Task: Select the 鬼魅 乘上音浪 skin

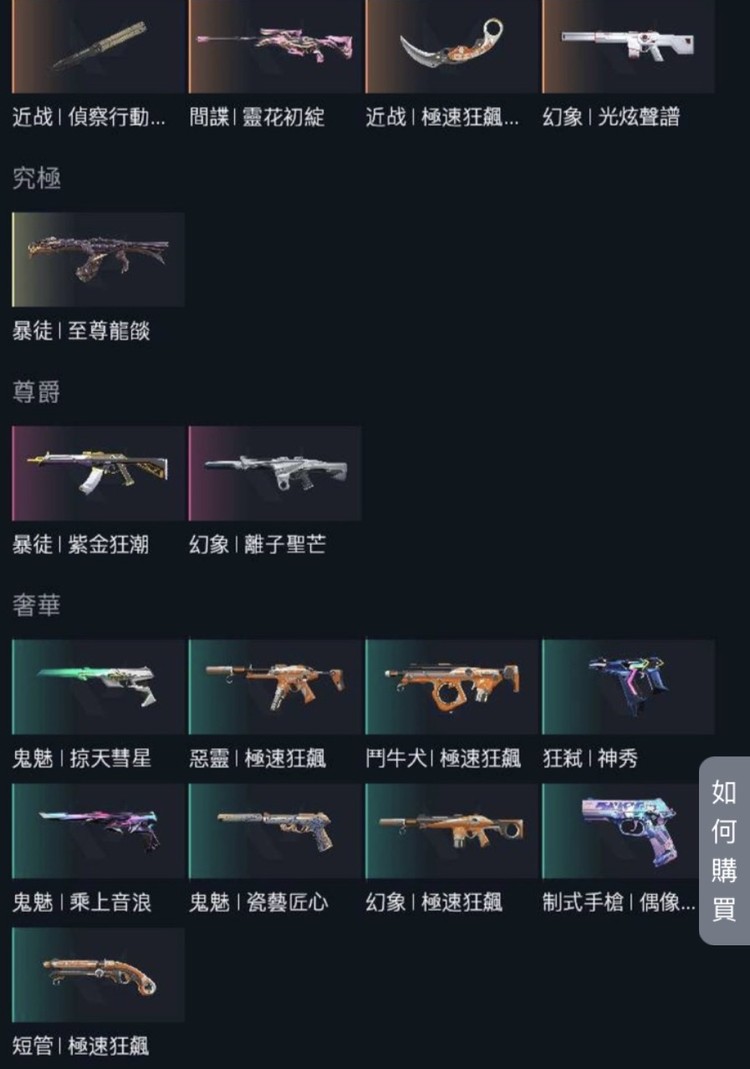Action: coord(98,831)
